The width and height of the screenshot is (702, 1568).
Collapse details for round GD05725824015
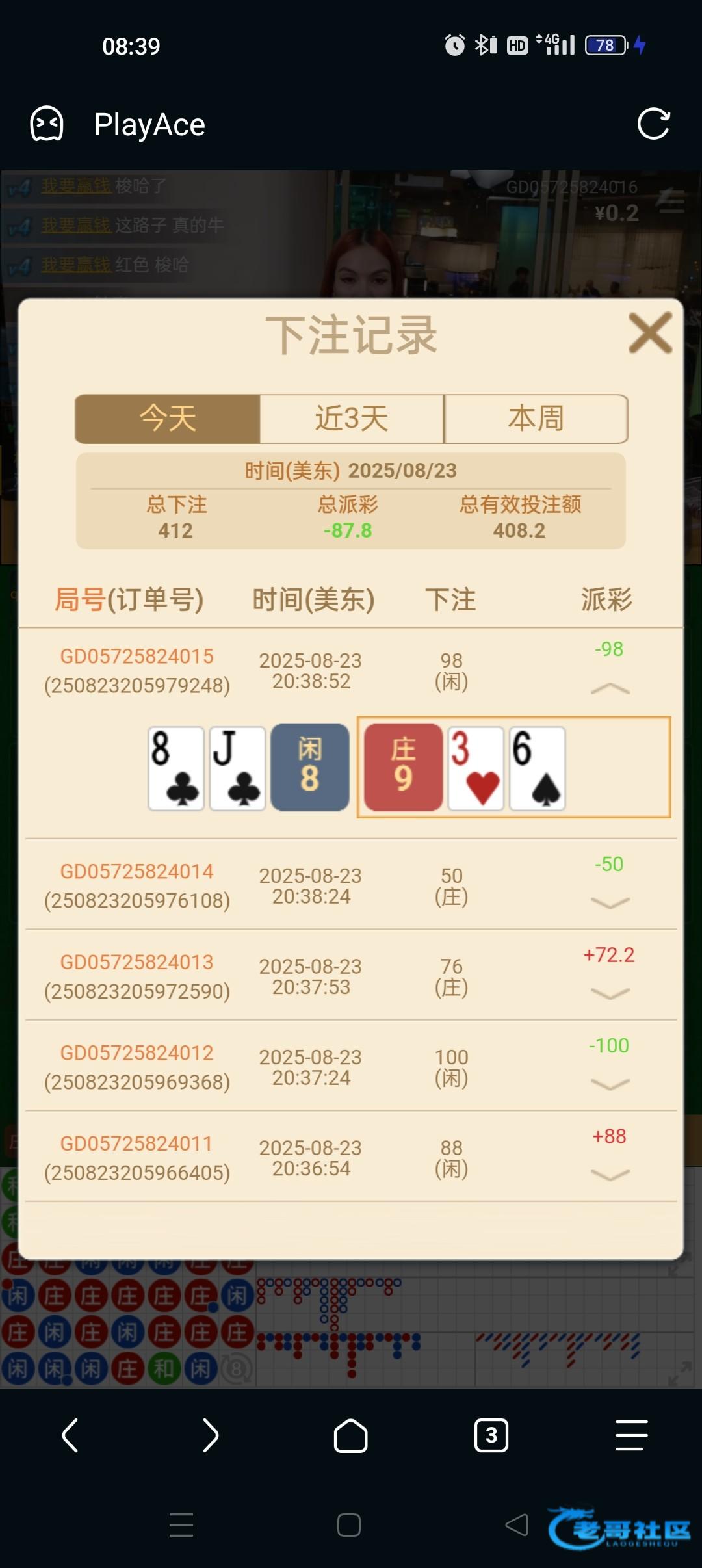pos(610,689)
